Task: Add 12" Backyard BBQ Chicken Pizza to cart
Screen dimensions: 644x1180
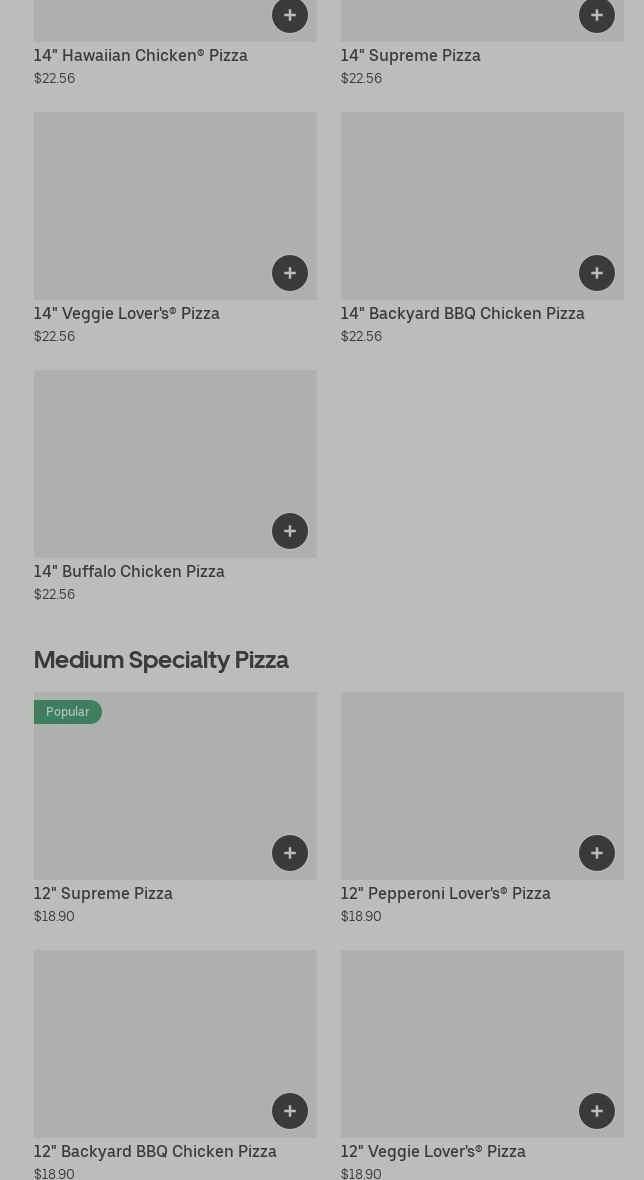Action: tap(290, 1111)
